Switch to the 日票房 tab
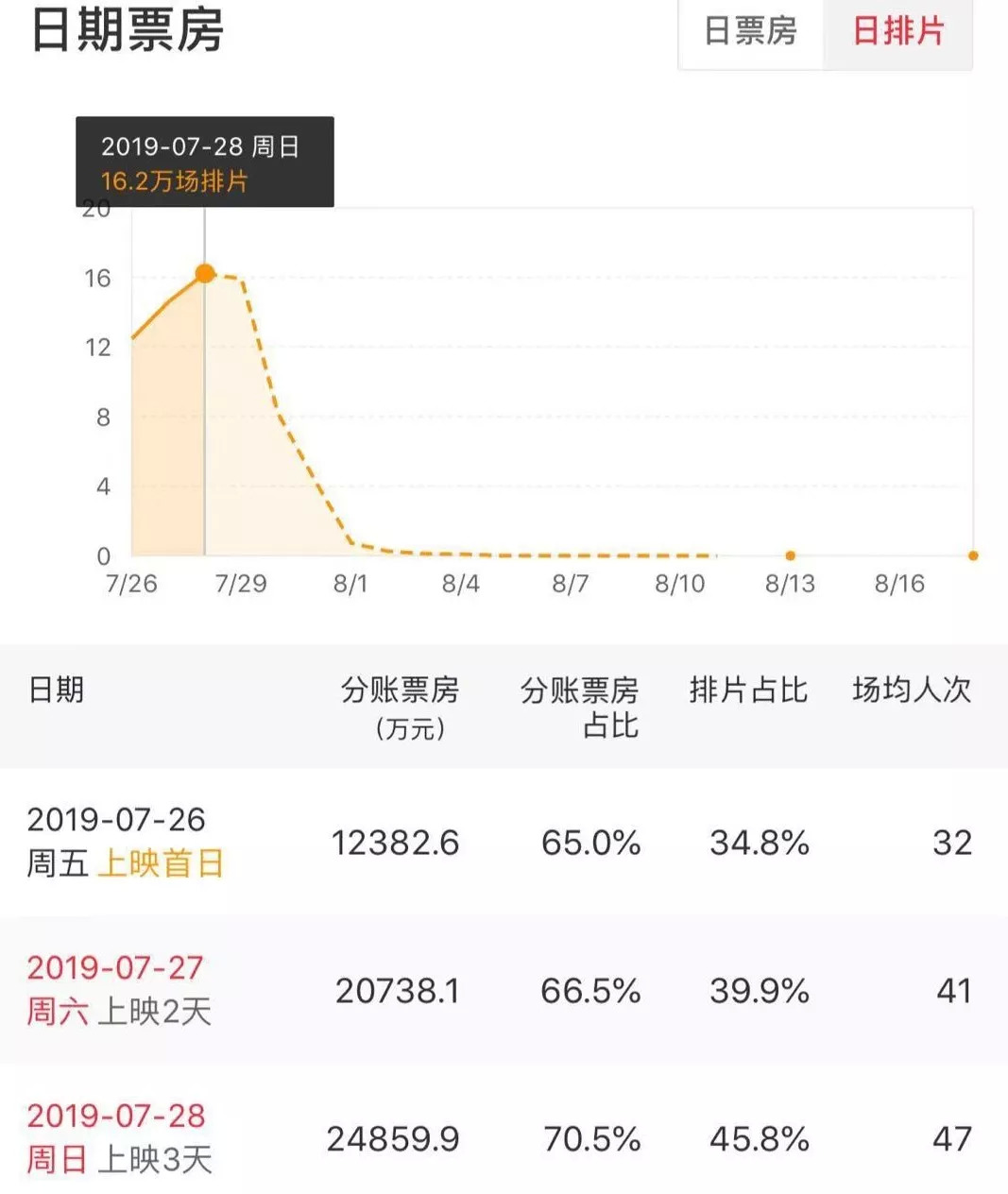Image resolution: width=1008 pixels, height=1194 pixels. point(750,32)
